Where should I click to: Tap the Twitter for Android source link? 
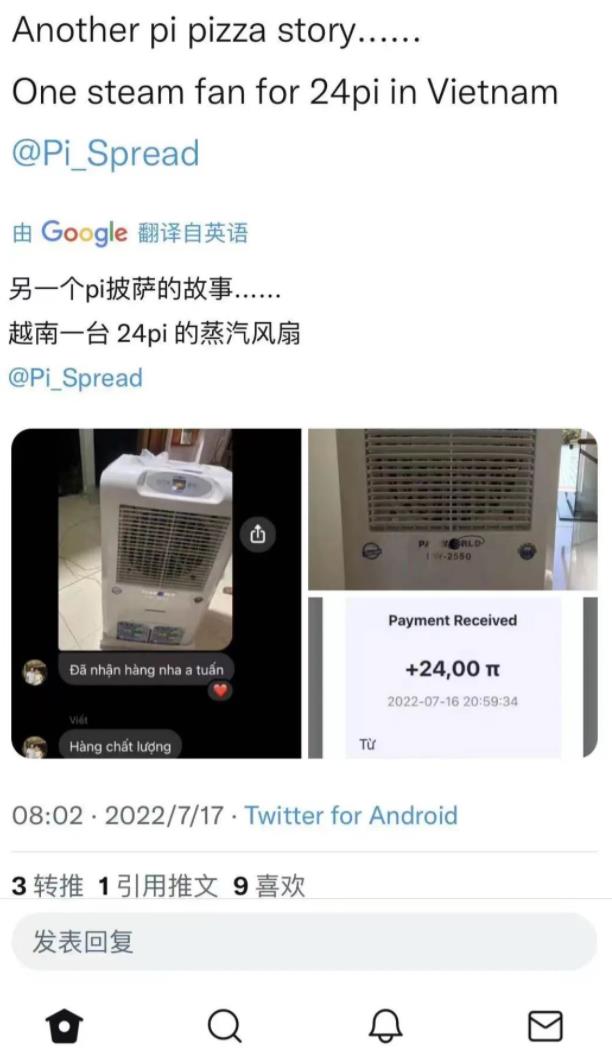(x=351, y=815)
